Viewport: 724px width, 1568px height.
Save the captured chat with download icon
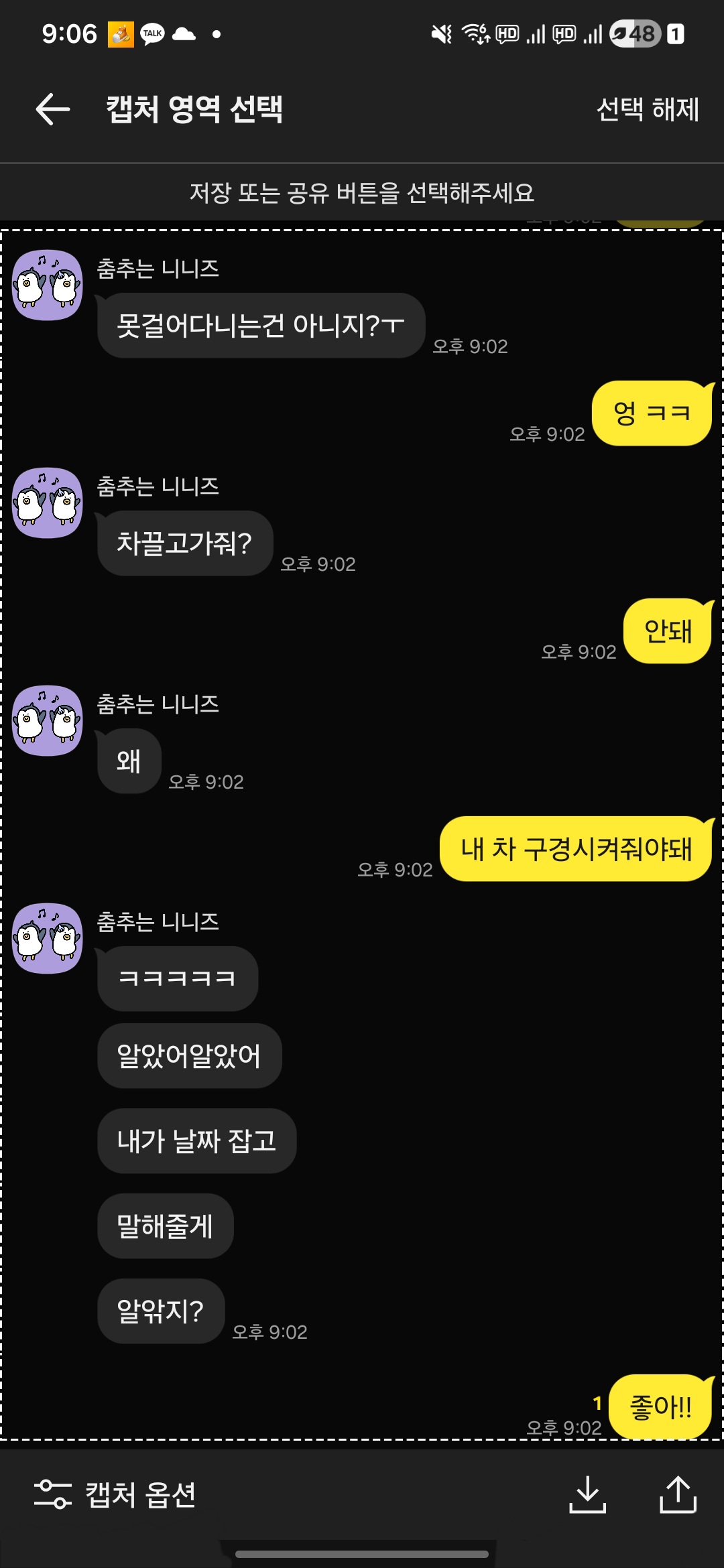(587, 1494)
